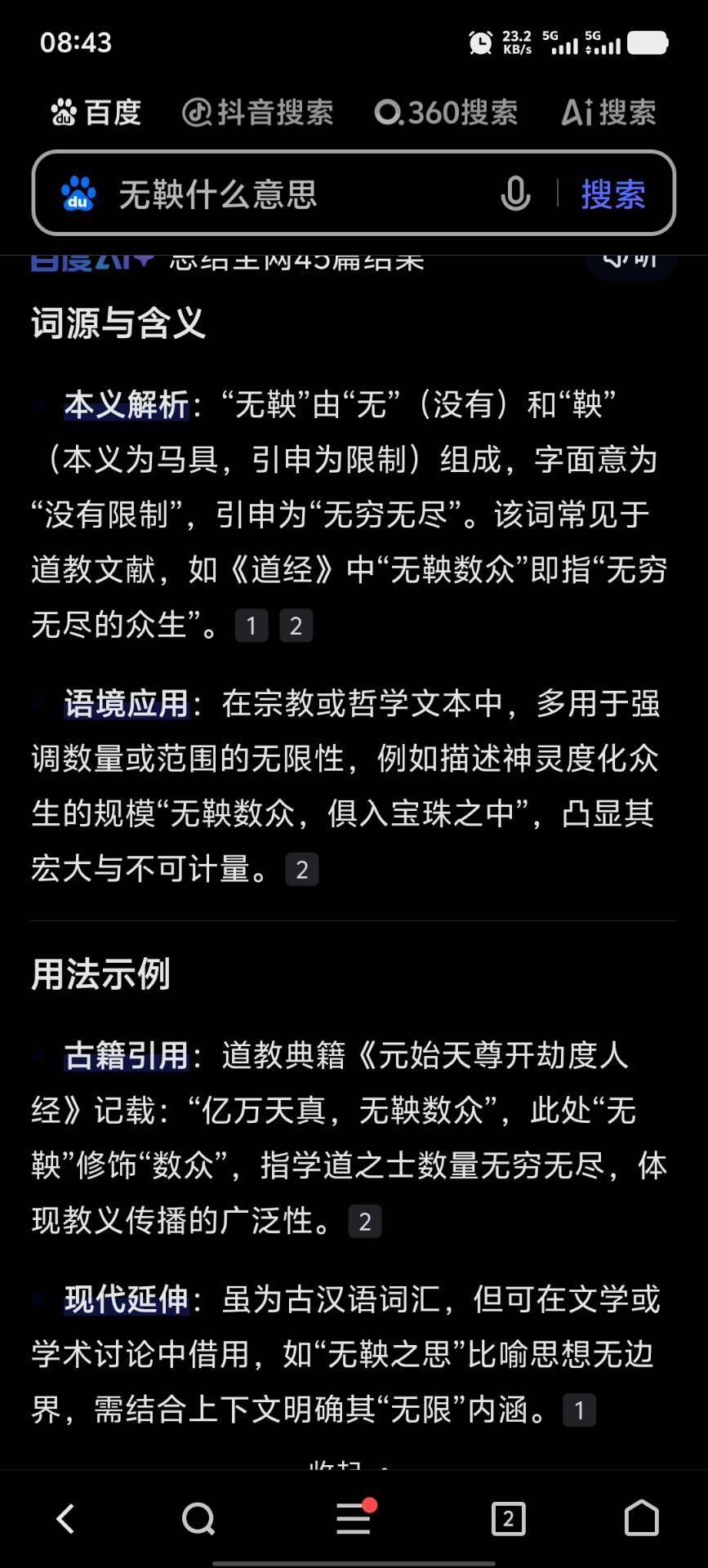
Task: Start voice input with the microphone
Action: pos(515,194)
